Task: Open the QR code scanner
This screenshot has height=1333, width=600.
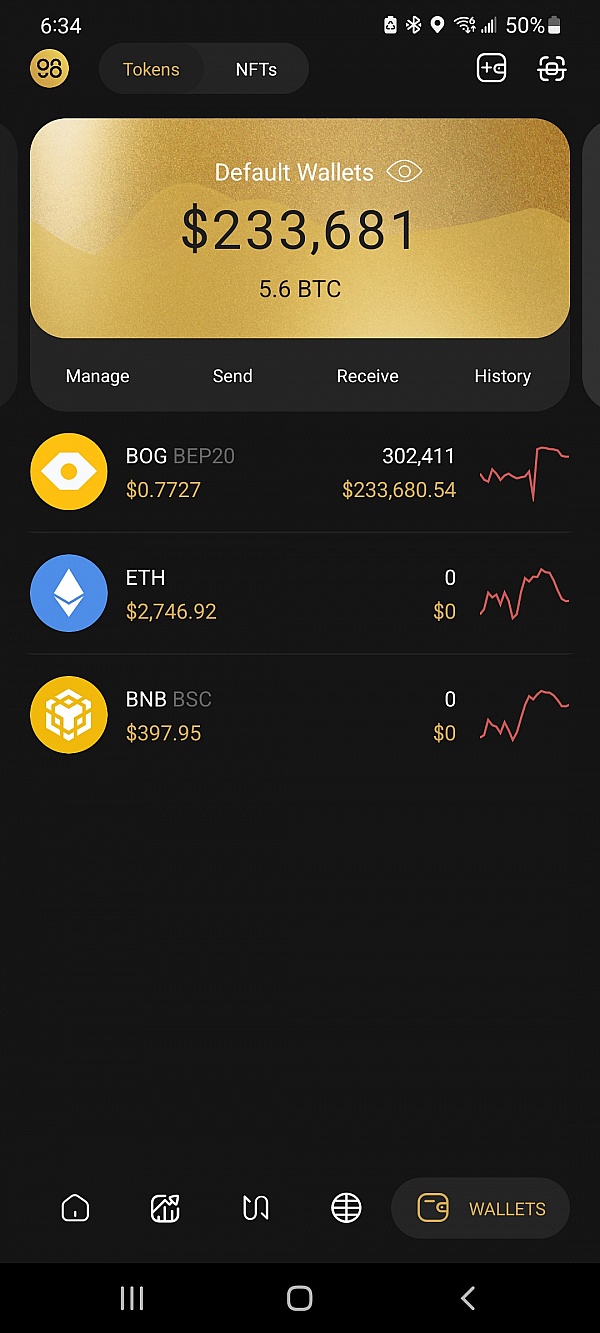Action: (x=552, y=68)
